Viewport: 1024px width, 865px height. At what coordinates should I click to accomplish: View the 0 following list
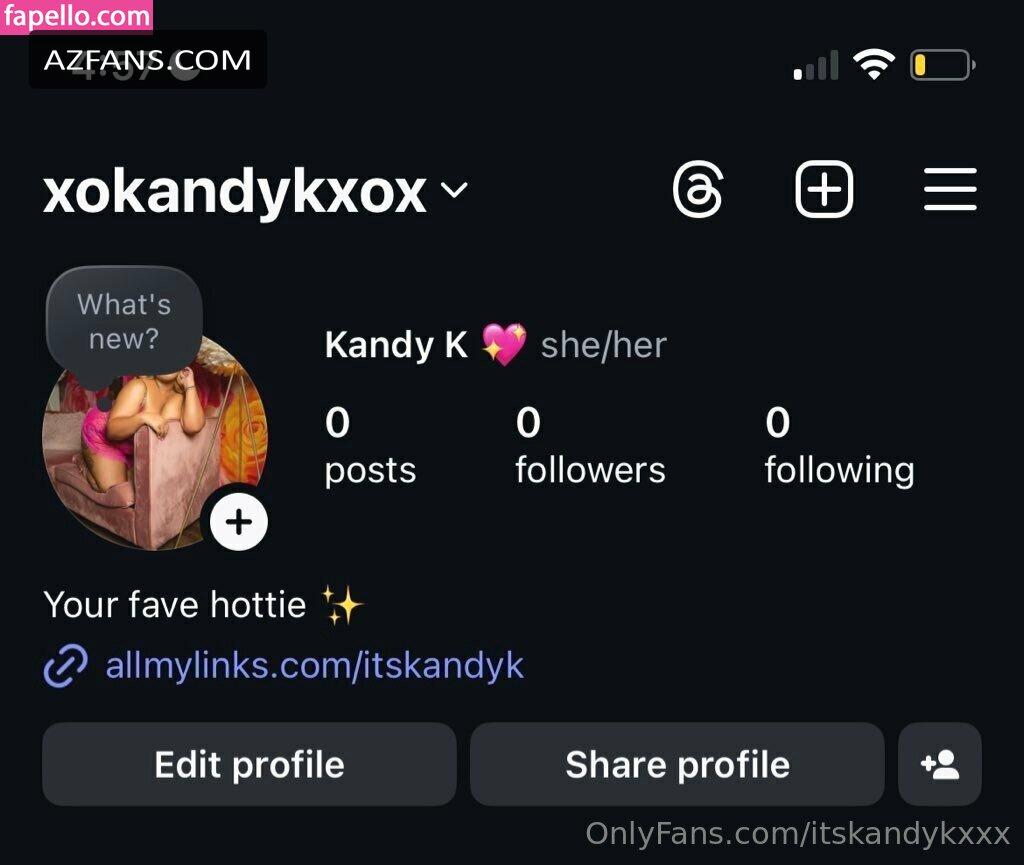coord(838,446)
